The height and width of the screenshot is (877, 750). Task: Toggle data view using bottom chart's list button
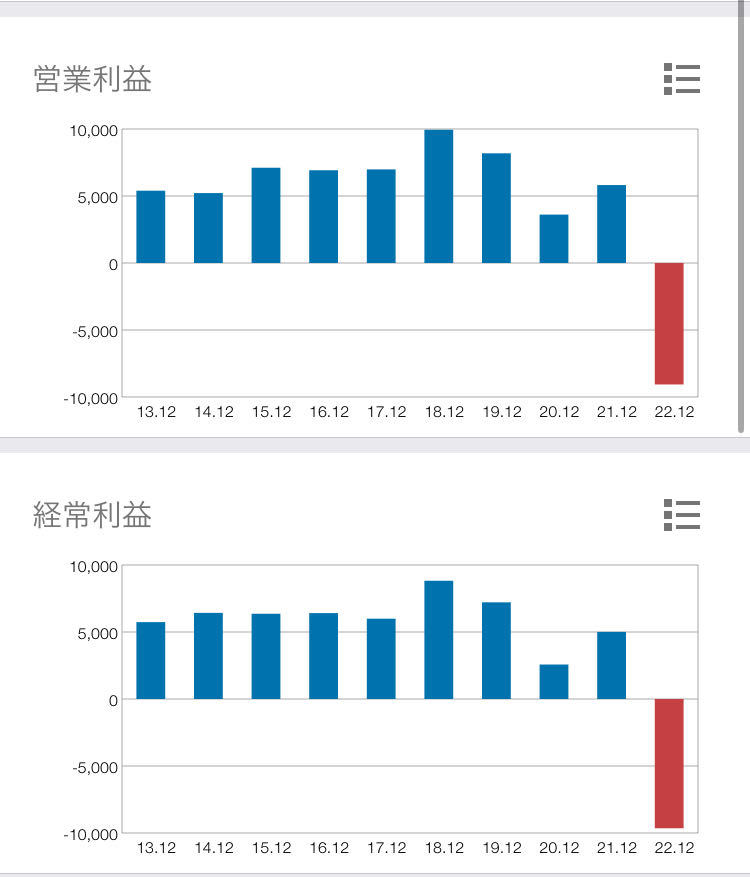click(681, 517)
